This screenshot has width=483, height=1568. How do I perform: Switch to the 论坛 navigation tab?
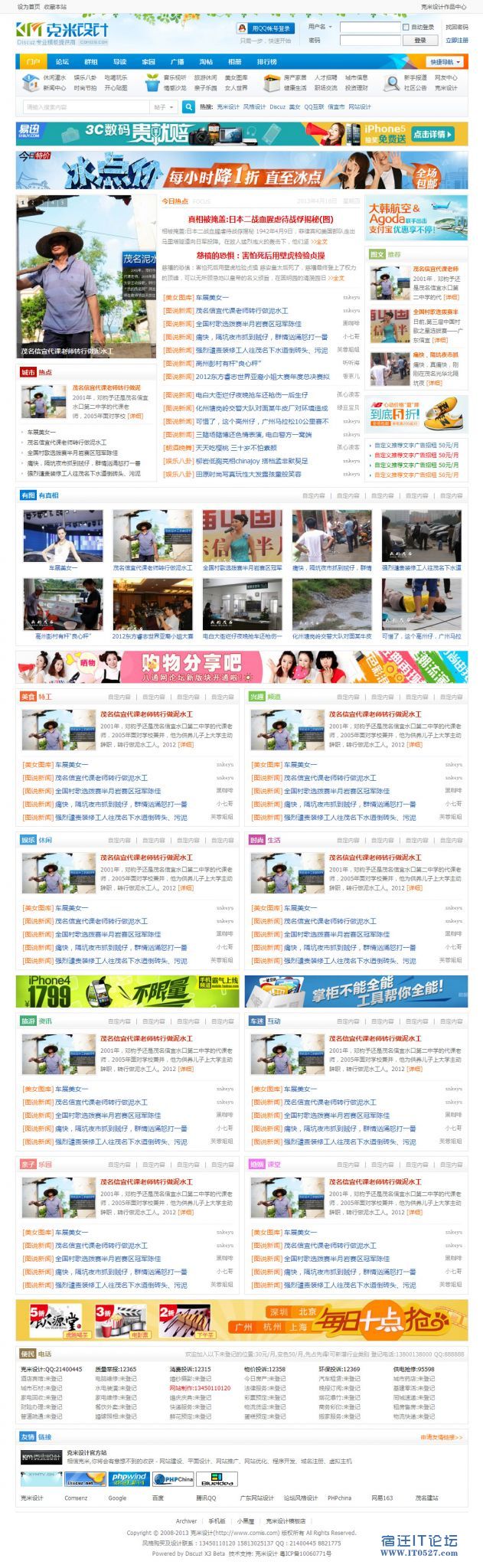[62, 62]
